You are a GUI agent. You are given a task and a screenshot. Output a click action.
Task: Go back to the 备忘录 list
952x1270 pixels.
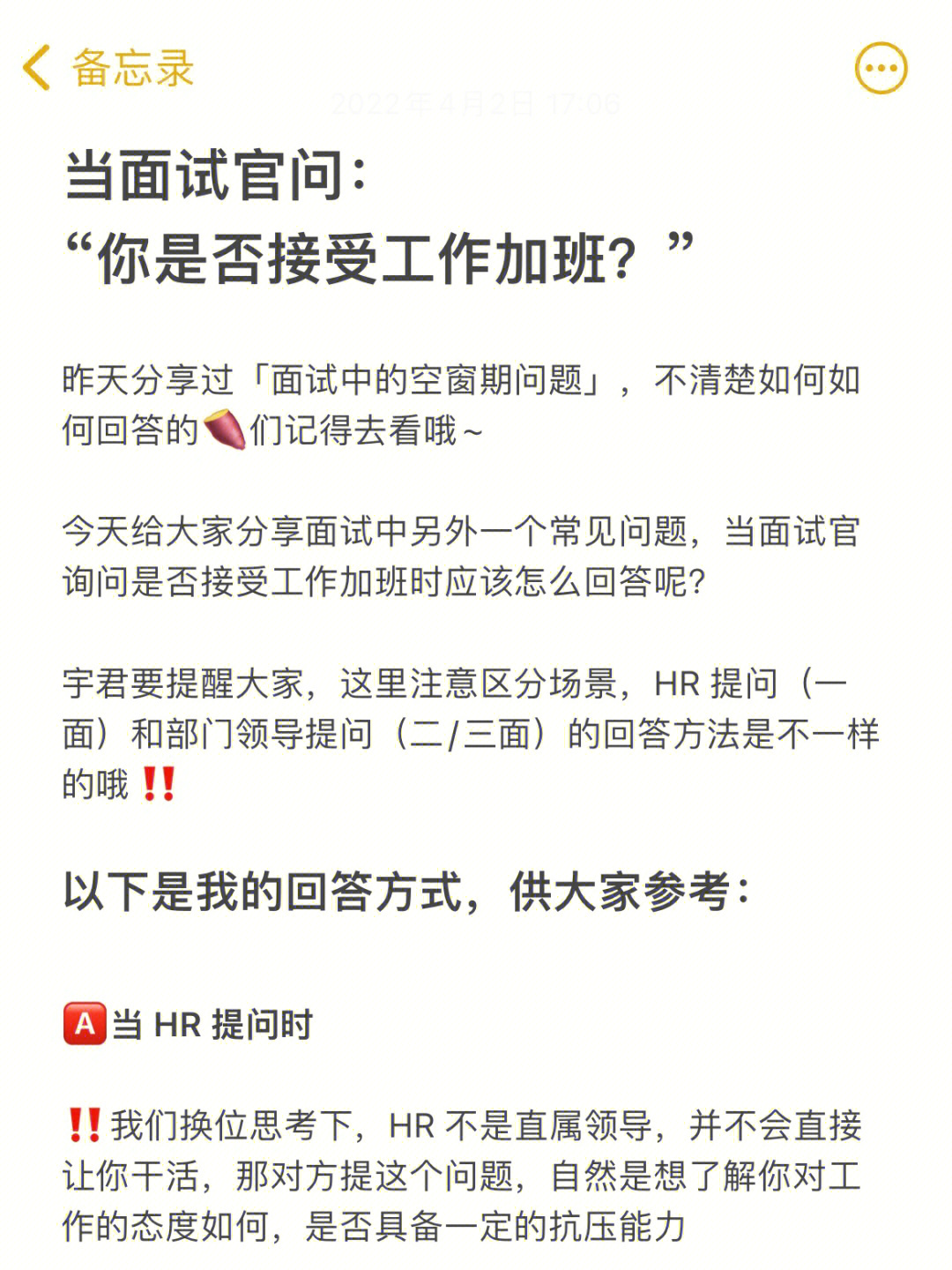tap(106, 68)
